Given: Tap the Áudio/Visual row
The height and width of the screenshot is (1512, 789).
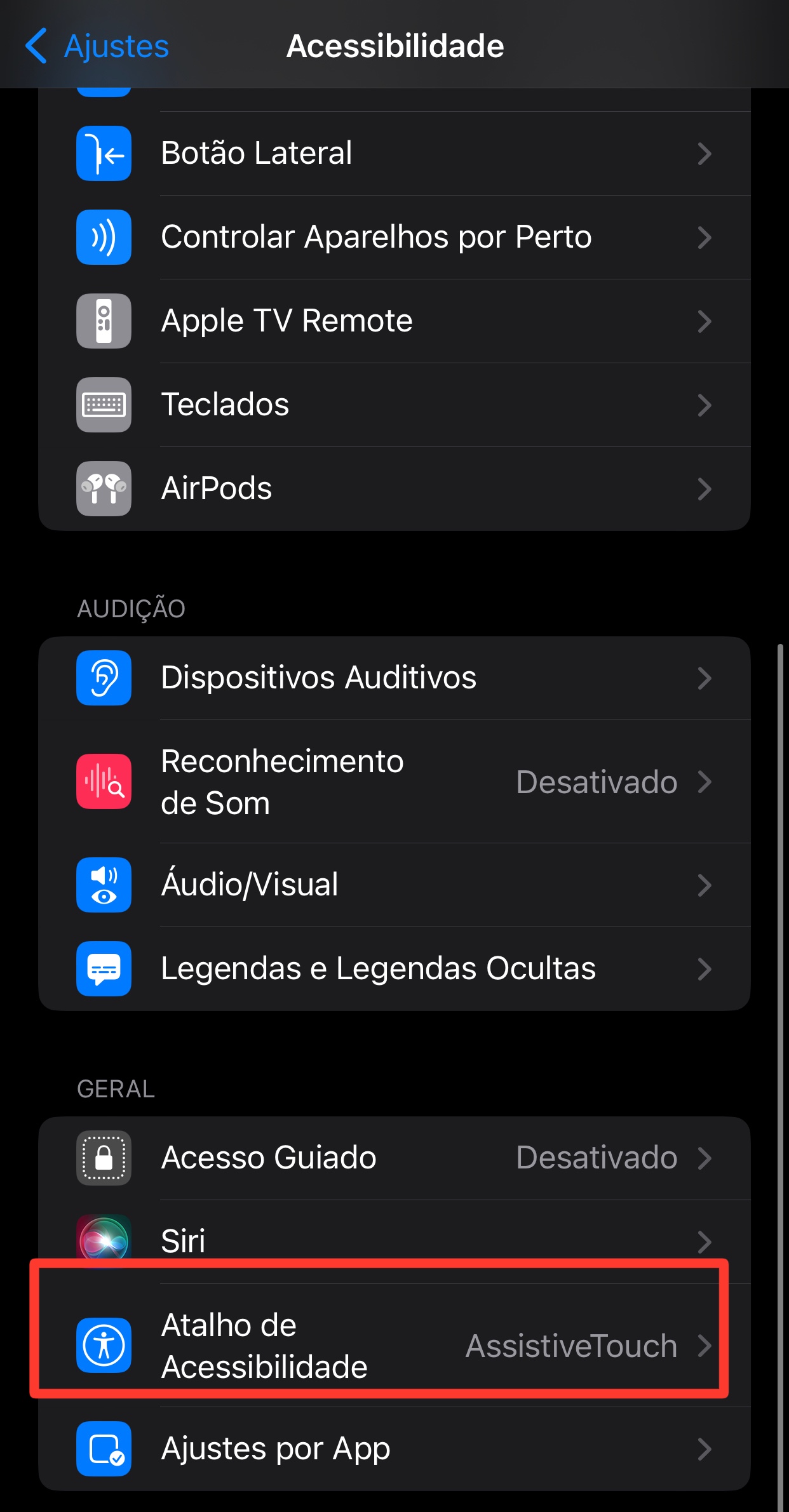Looking at the screenshot, I should (x=394, y=885).
